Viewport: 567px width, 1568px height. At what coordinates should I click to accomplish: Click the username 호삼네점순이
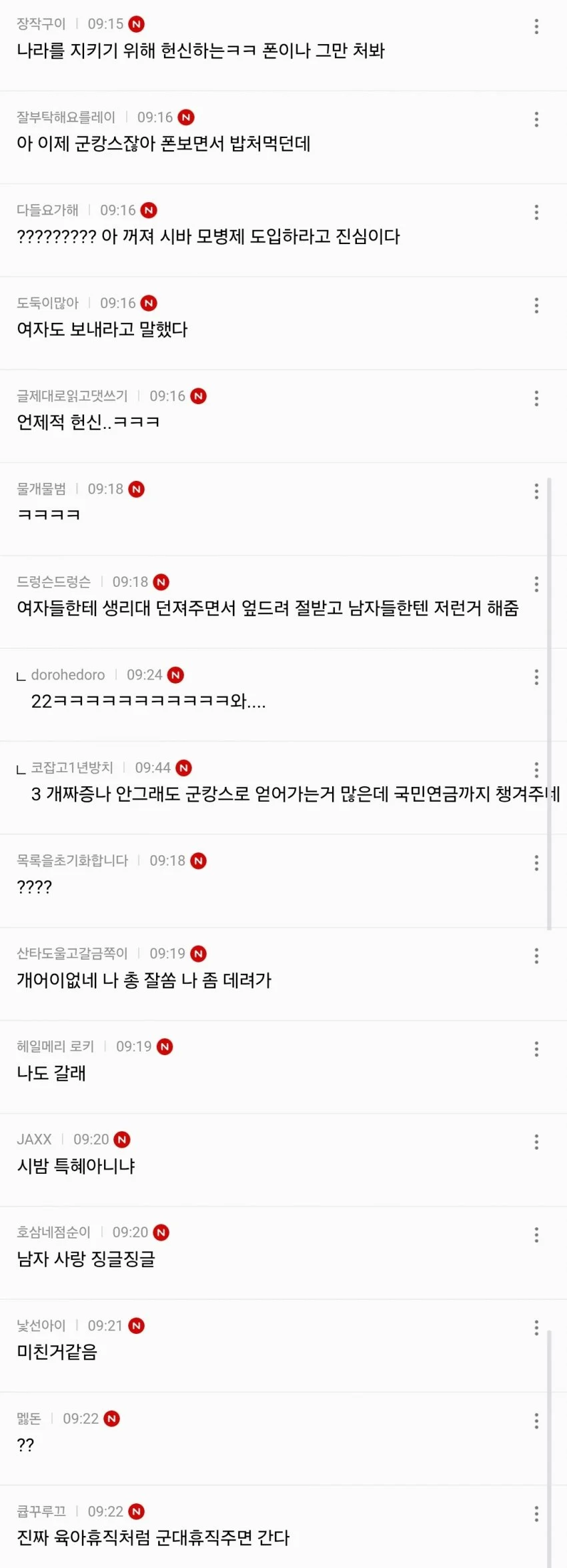click(x=52, y=1233)
